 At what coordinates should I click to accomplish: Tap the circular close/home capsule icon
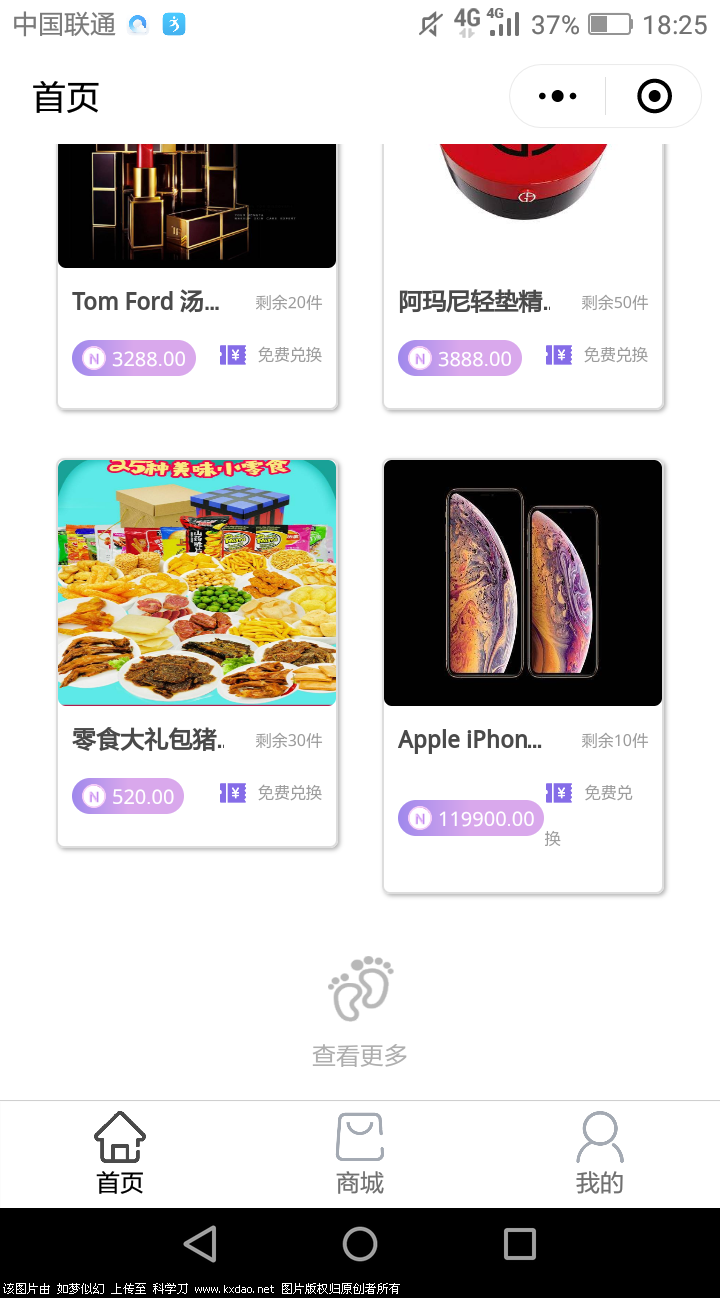653,95
